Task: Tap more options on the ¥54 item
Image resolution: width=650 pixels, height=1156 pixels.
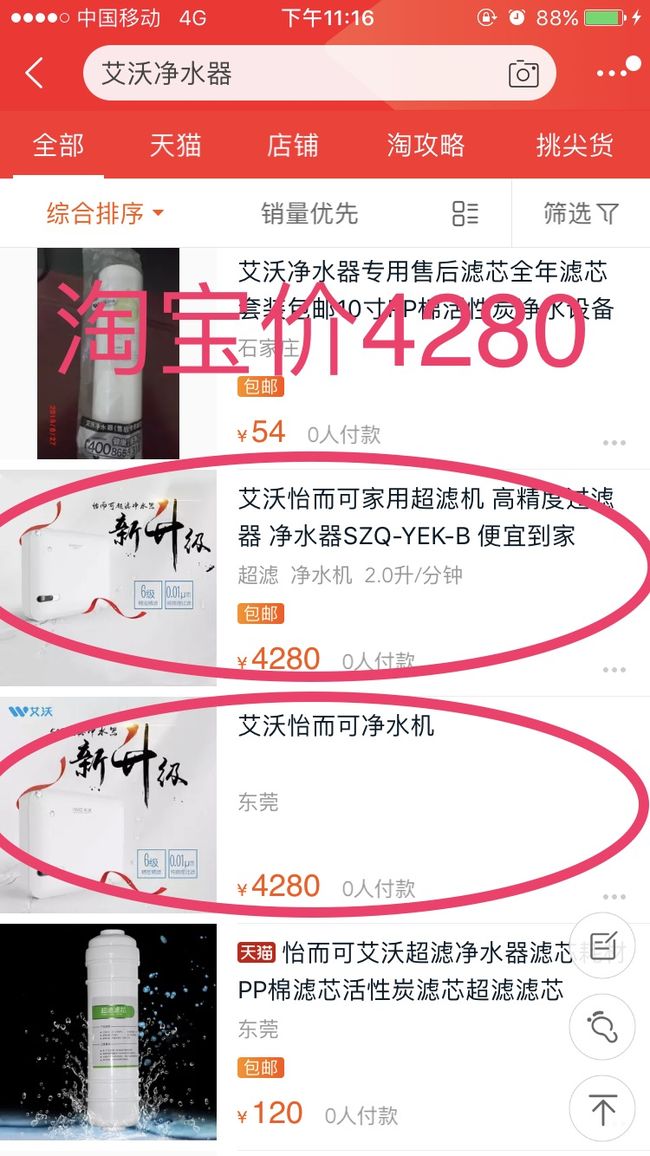Action: pos(614,443)
